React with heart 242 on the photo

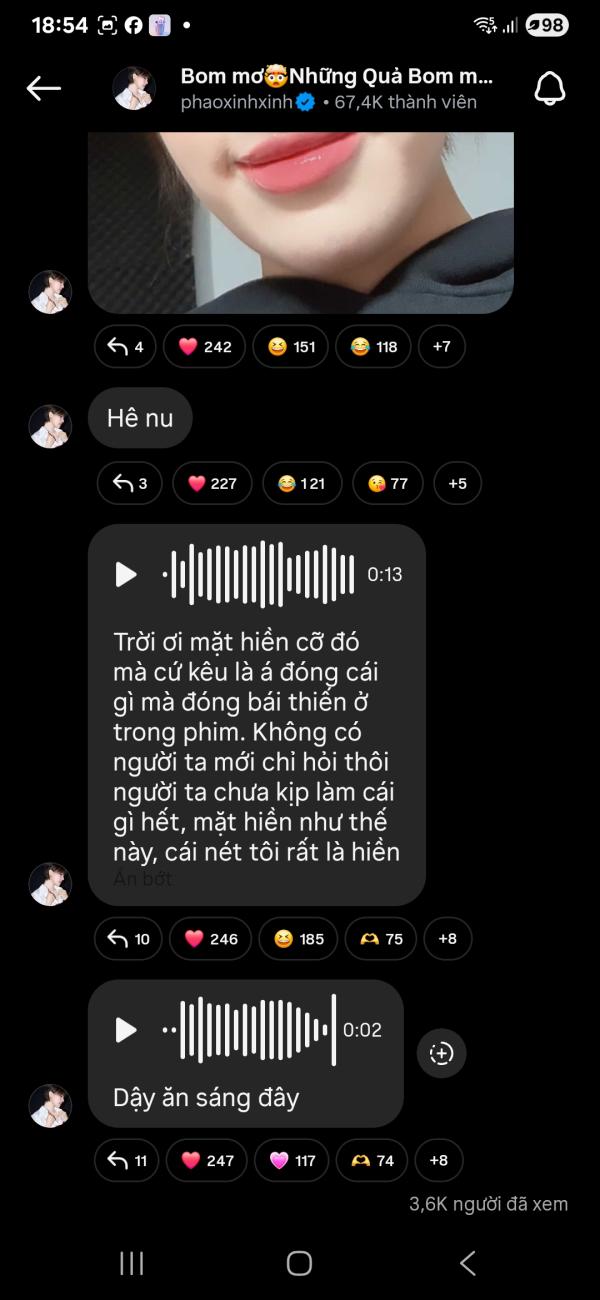click(204, 347)
